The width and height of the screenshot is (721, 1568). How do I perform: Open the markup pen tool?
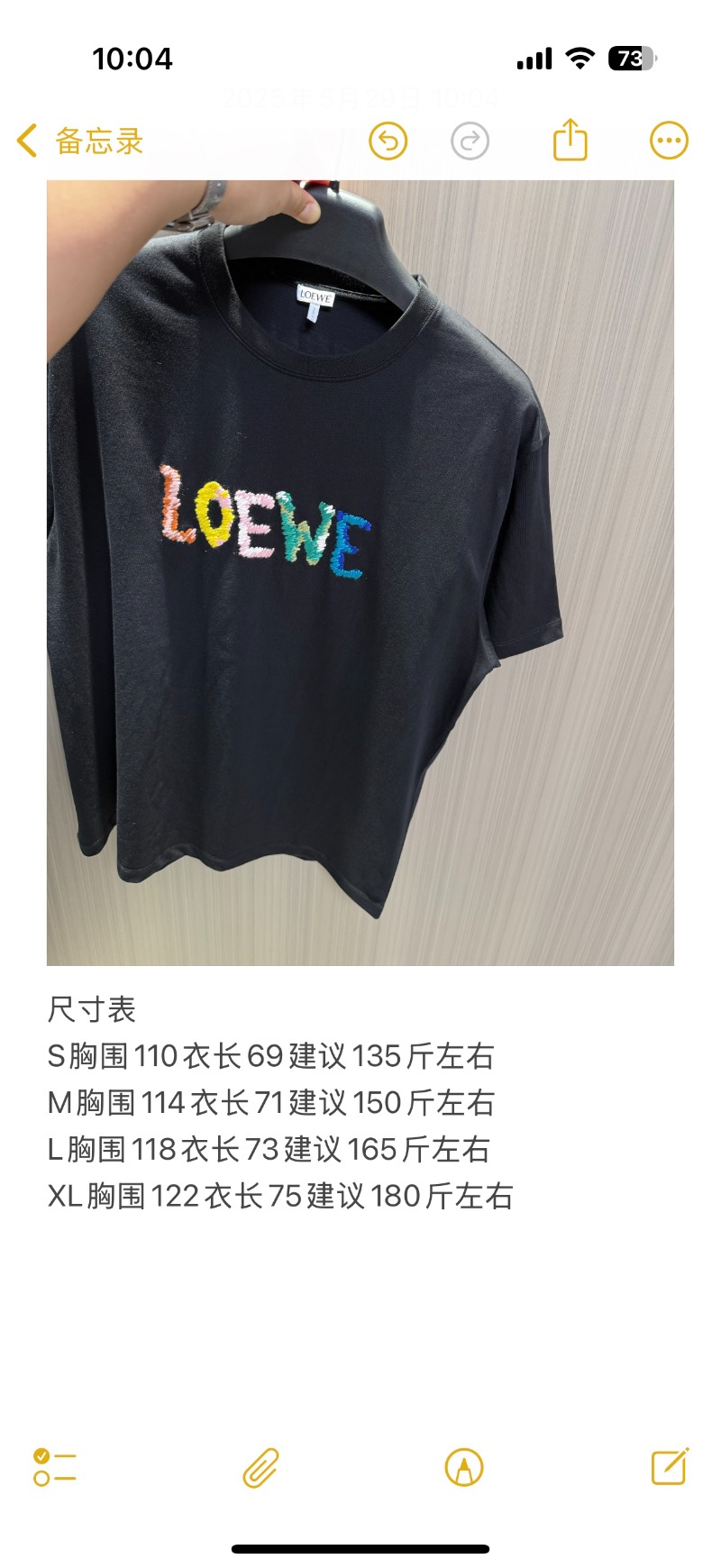point(464,1467)
